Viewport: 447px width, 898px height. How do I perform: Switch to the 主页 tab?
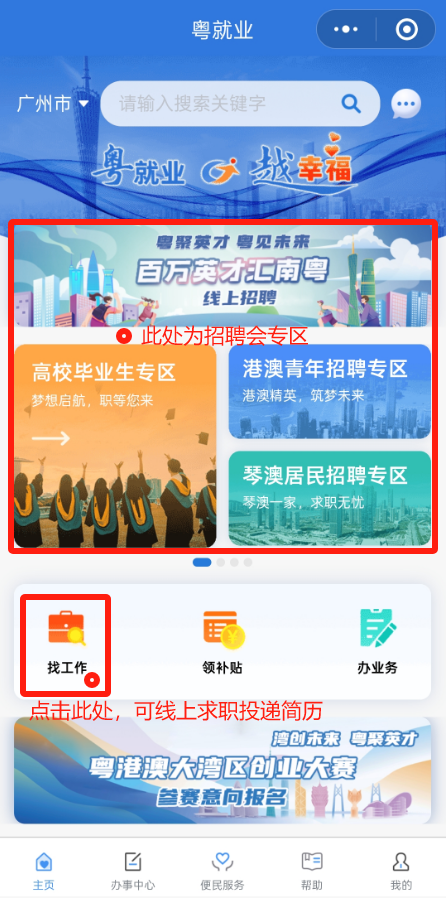44,870
